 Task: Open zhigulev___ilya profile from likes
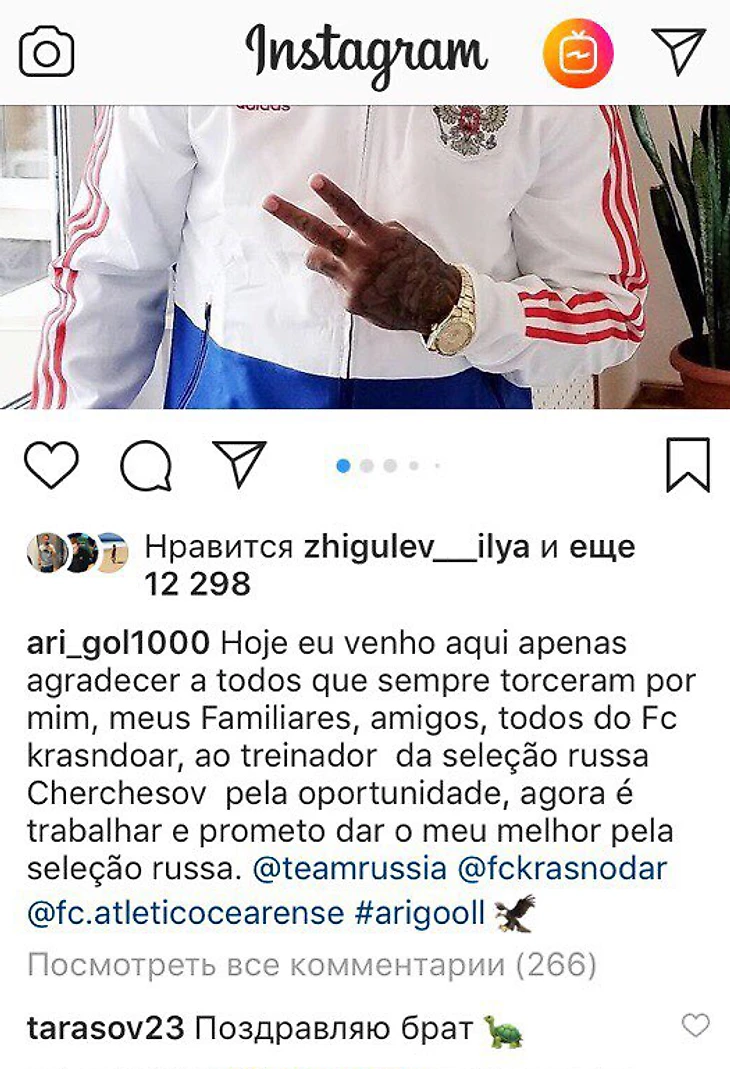pyautogui.click(x=415, y=548)
